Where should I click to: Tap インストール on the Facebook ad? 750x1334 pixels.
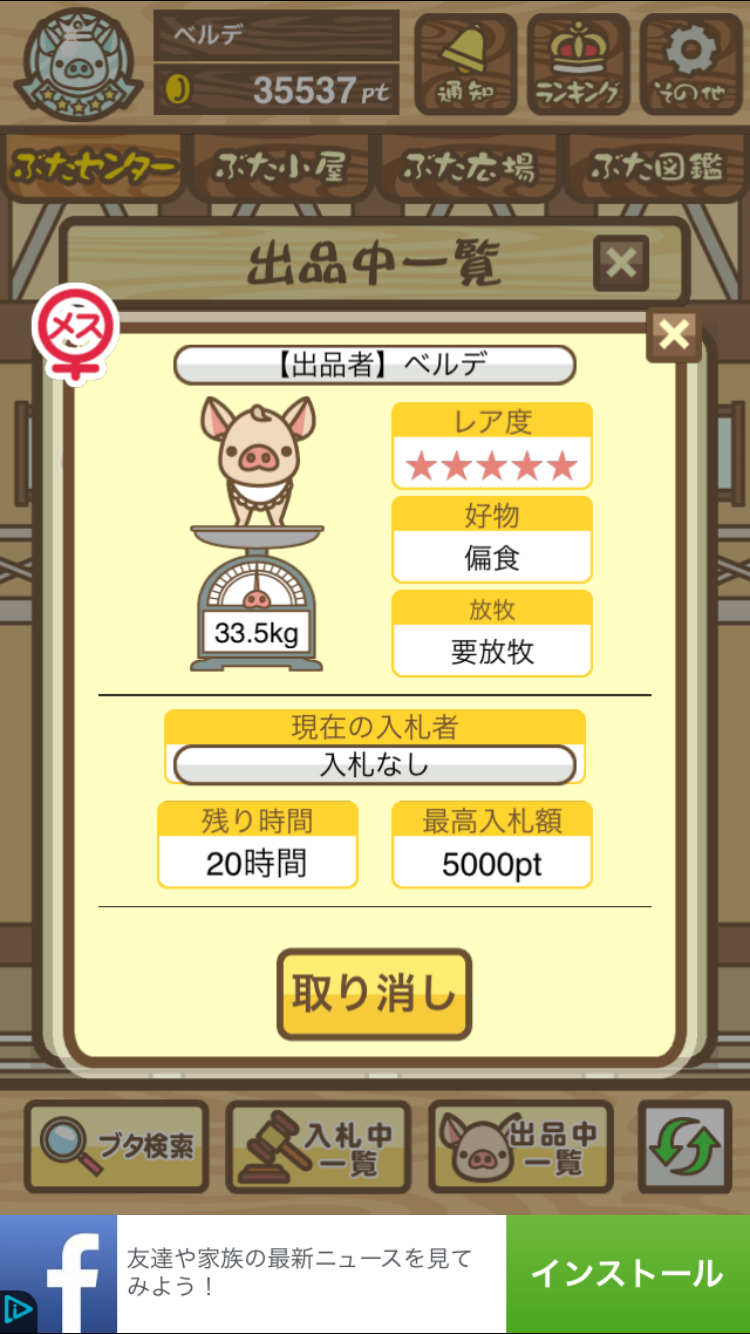pos(627,1274)
